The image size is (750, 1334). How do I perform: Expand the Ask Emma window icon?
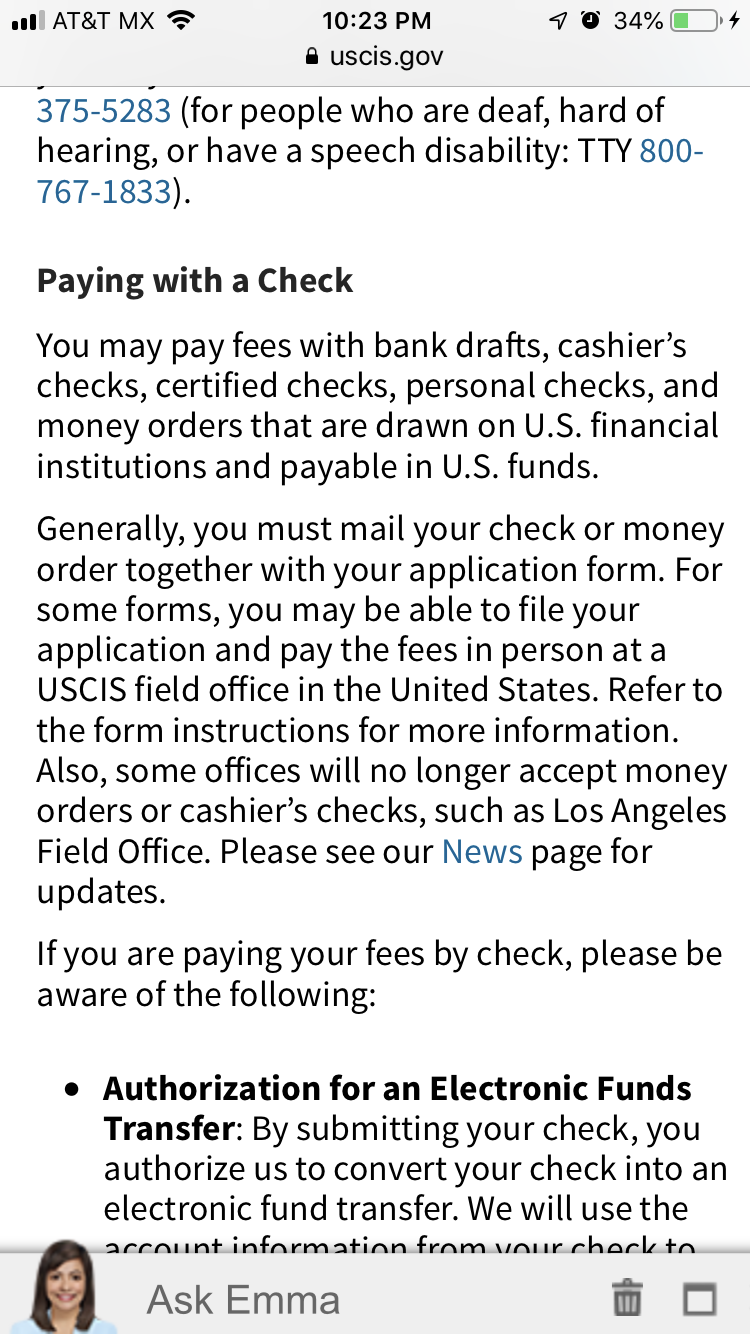click(700, 1299)
